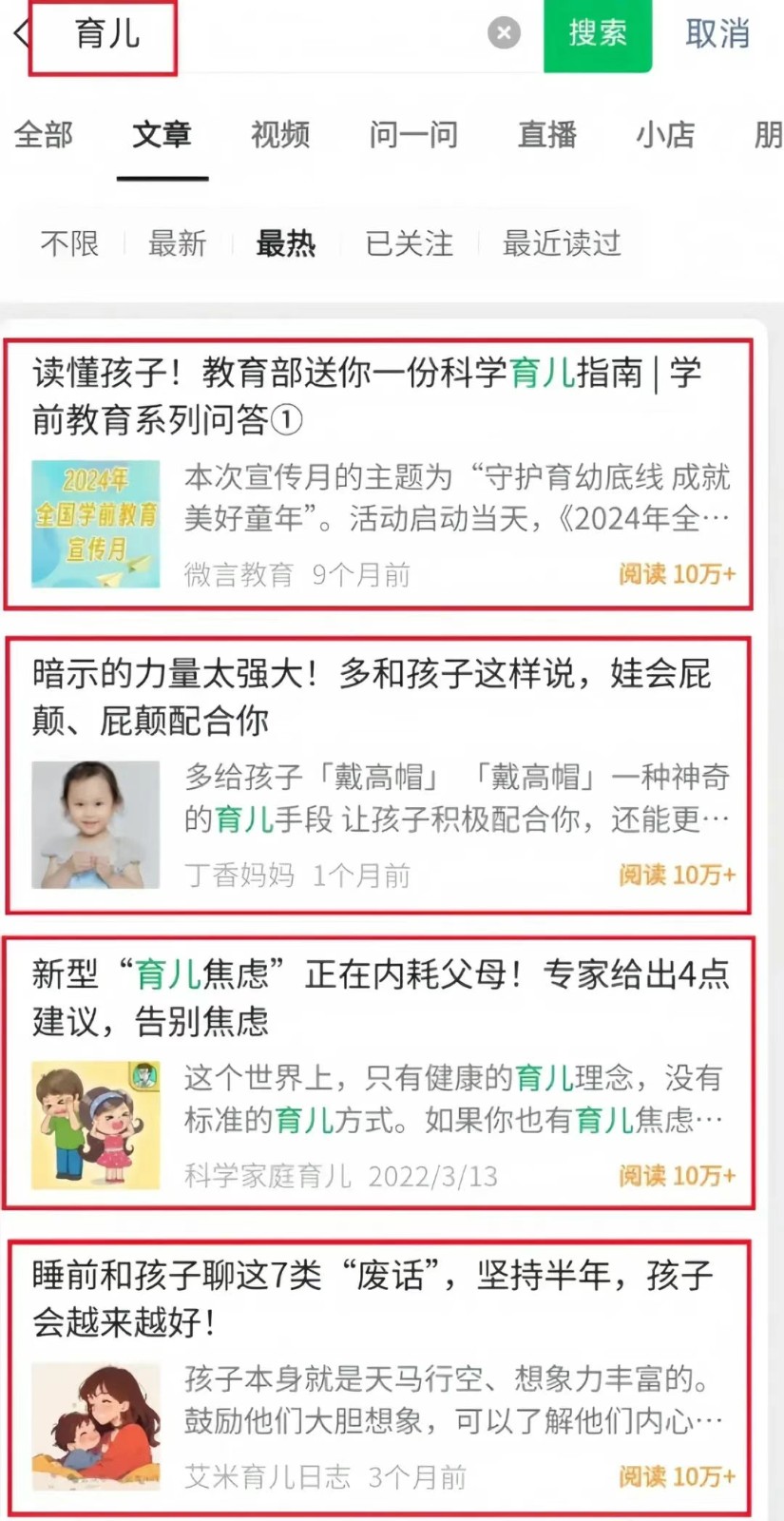Viewport: 784px width, 1521px height.
Task: Open the 问一问 tab
Action: [413, 135]
